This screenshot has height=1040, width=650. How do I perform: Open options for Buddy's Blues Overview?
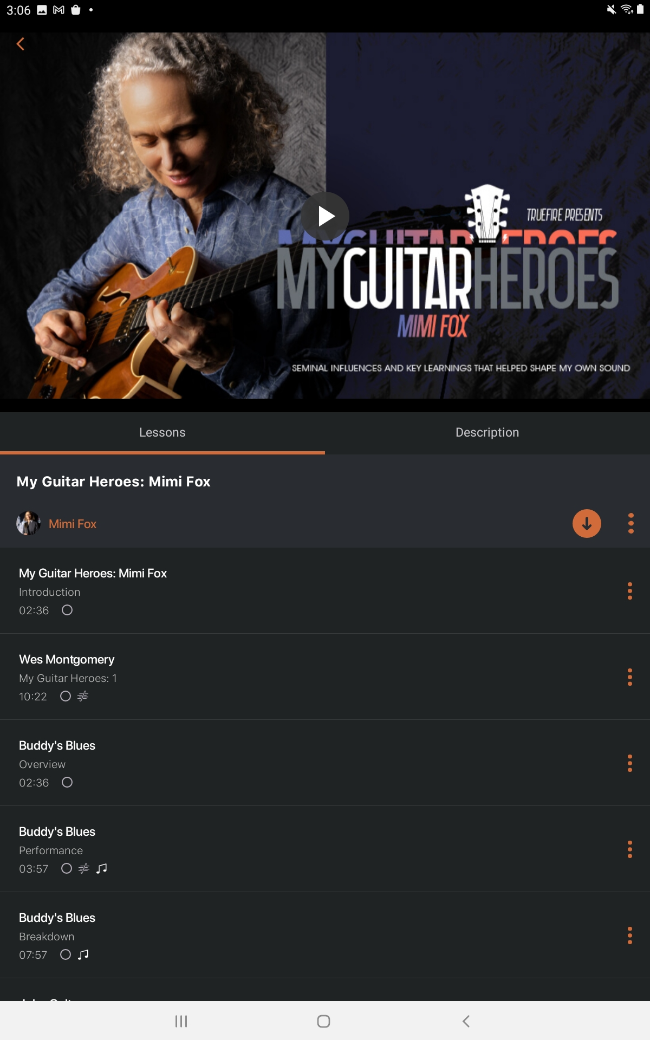pyautogui.click(x=629, y=763)
